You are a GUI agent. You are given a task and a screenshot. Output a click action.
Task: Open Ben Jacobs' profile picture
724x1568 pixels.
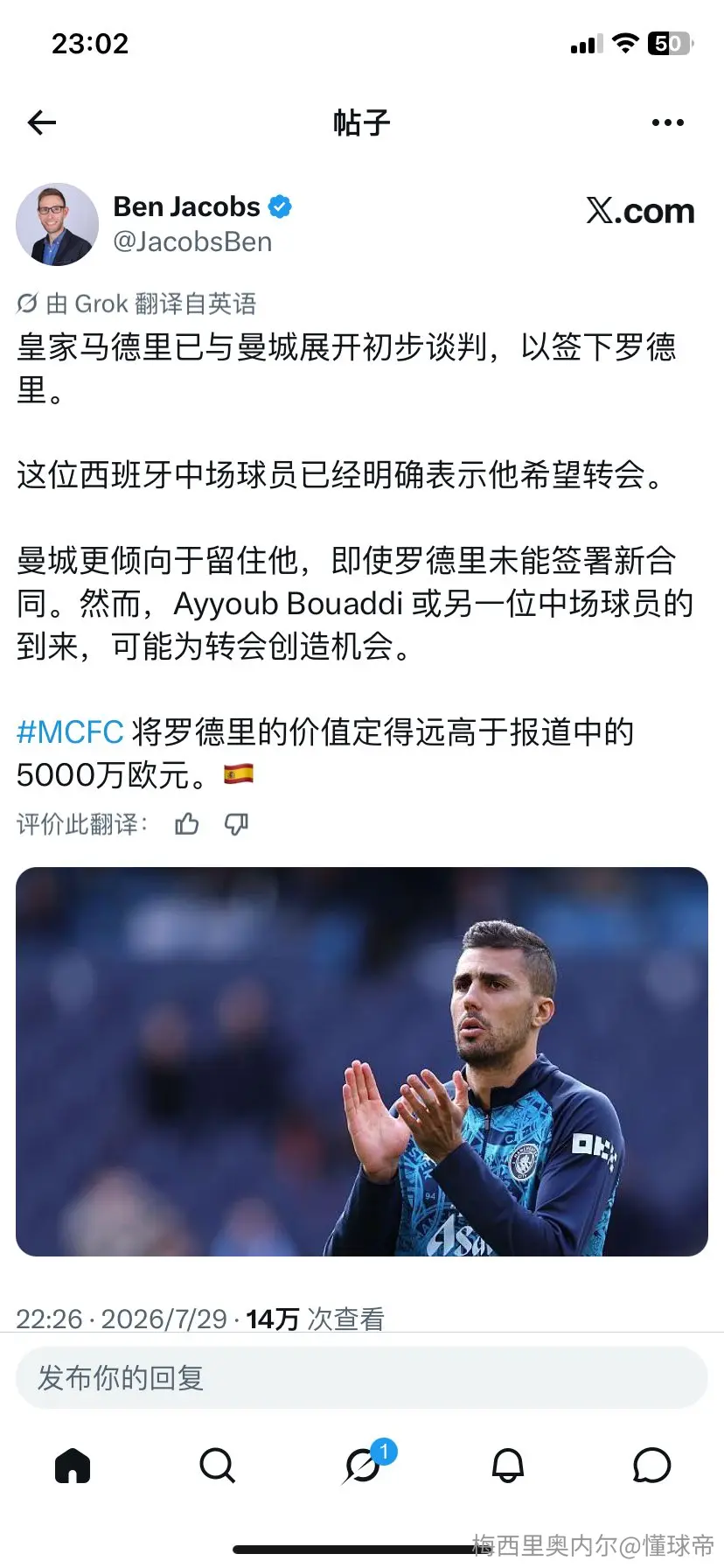(x=58, y=224)
